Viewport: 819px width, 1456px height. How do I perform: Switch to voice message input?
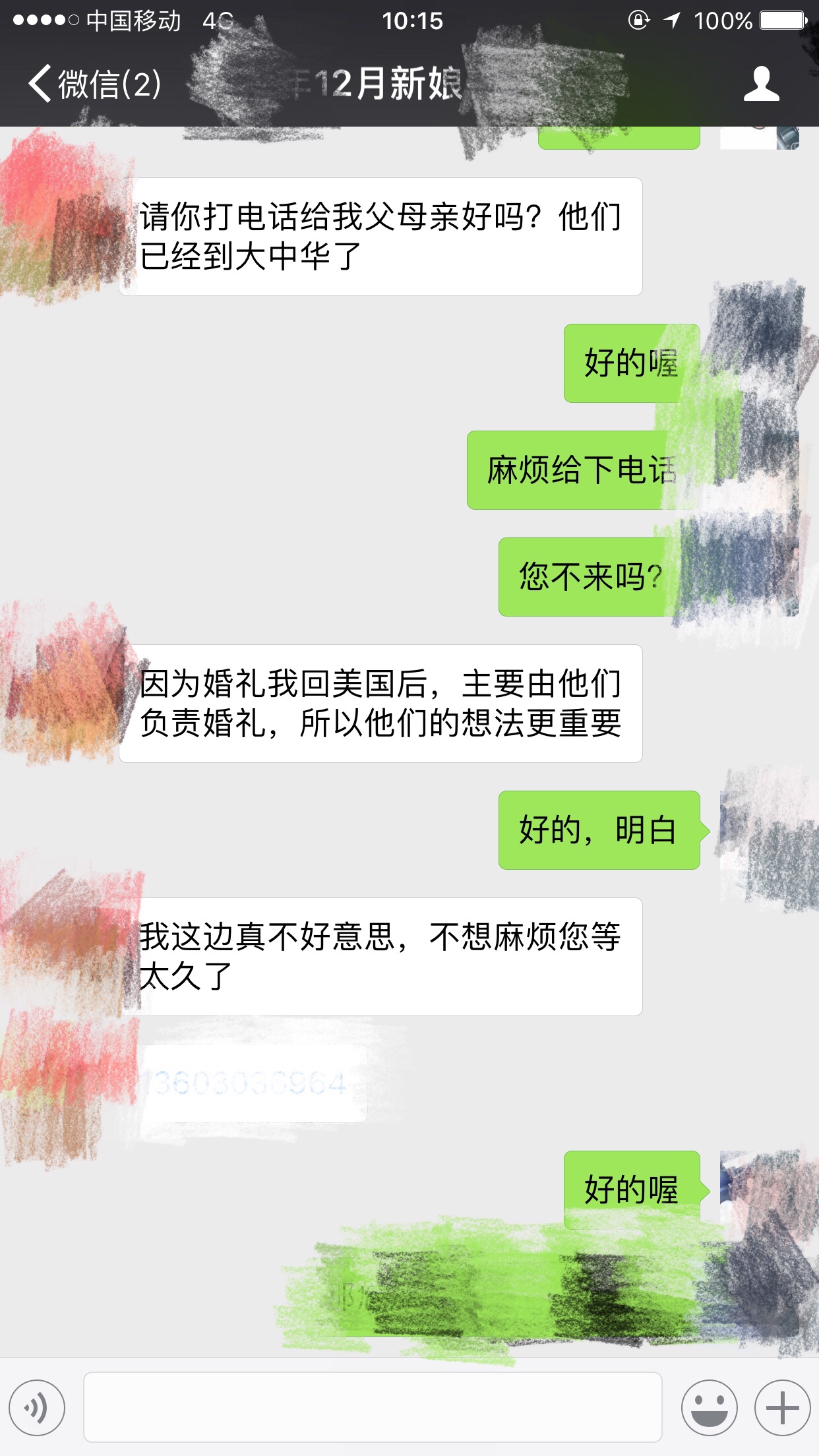37,1407
